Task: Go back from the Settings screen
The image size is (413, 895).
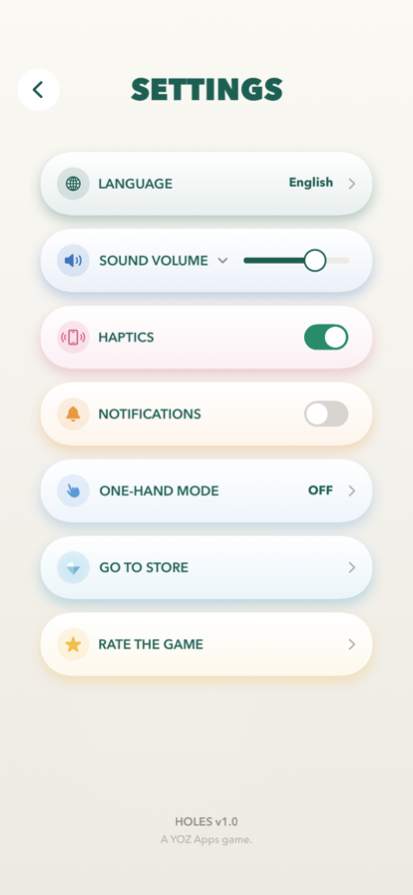Action: coord(38,90)
